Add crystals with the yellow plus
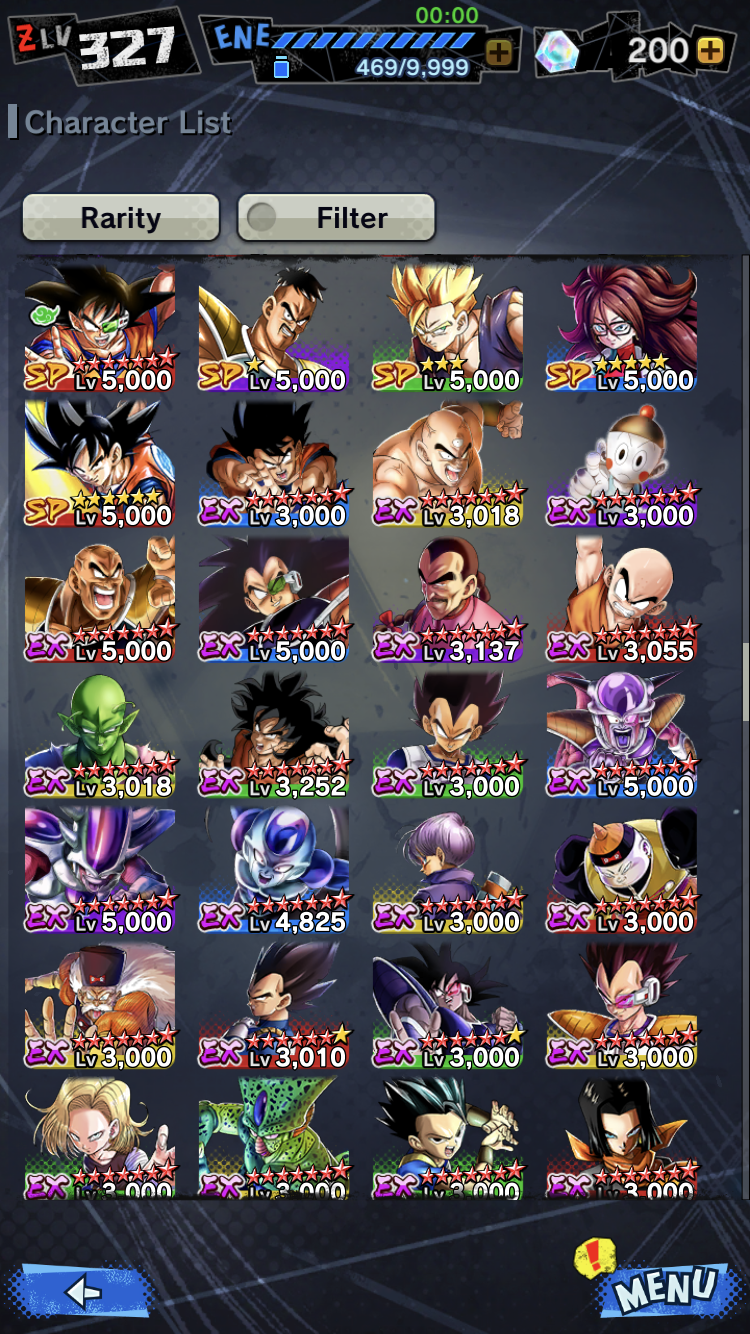Screen dimensions: 750x1334 (x=711, y=52)
